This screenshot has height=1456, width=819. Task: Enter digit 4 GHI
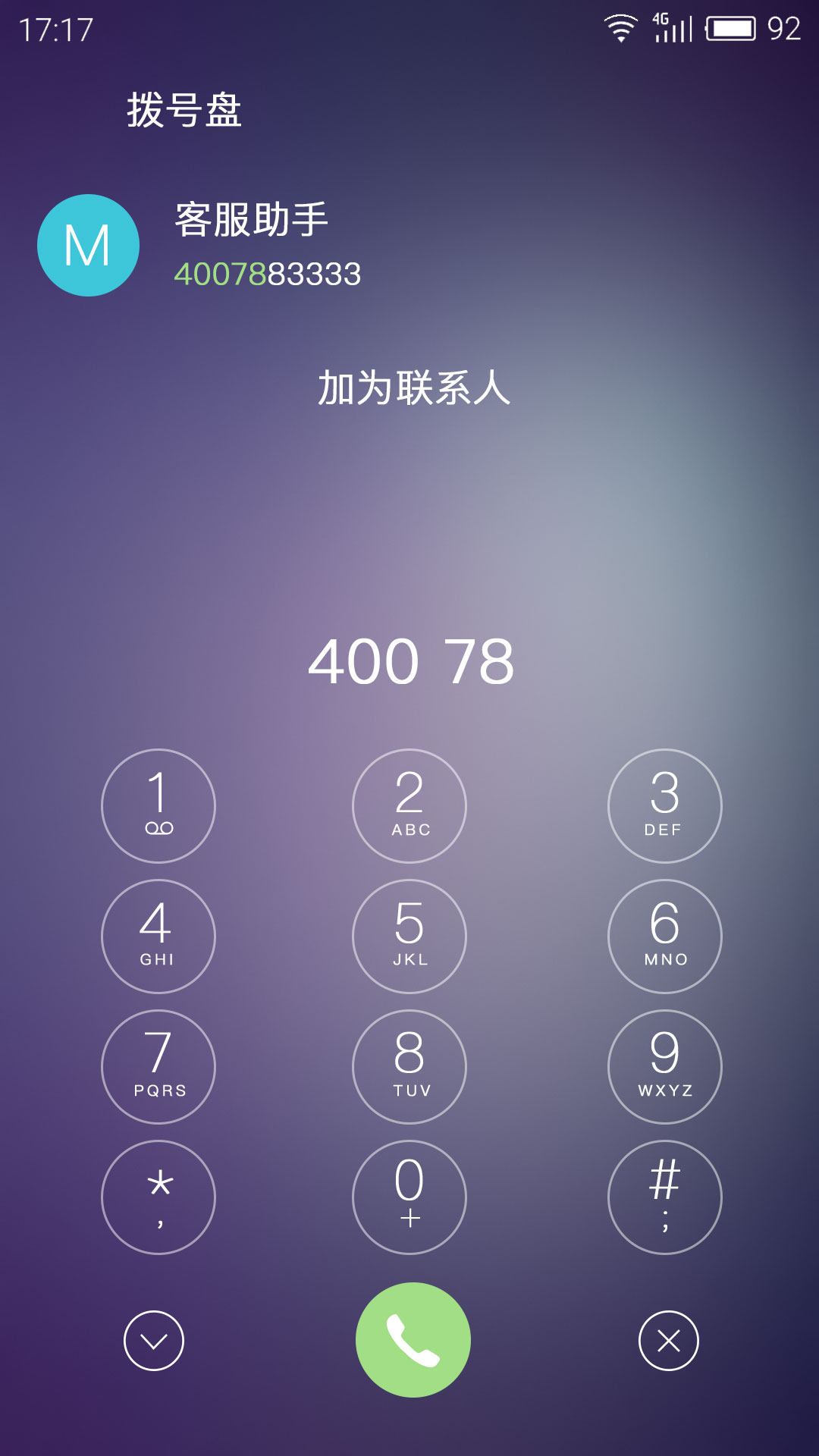pos(158,936)
